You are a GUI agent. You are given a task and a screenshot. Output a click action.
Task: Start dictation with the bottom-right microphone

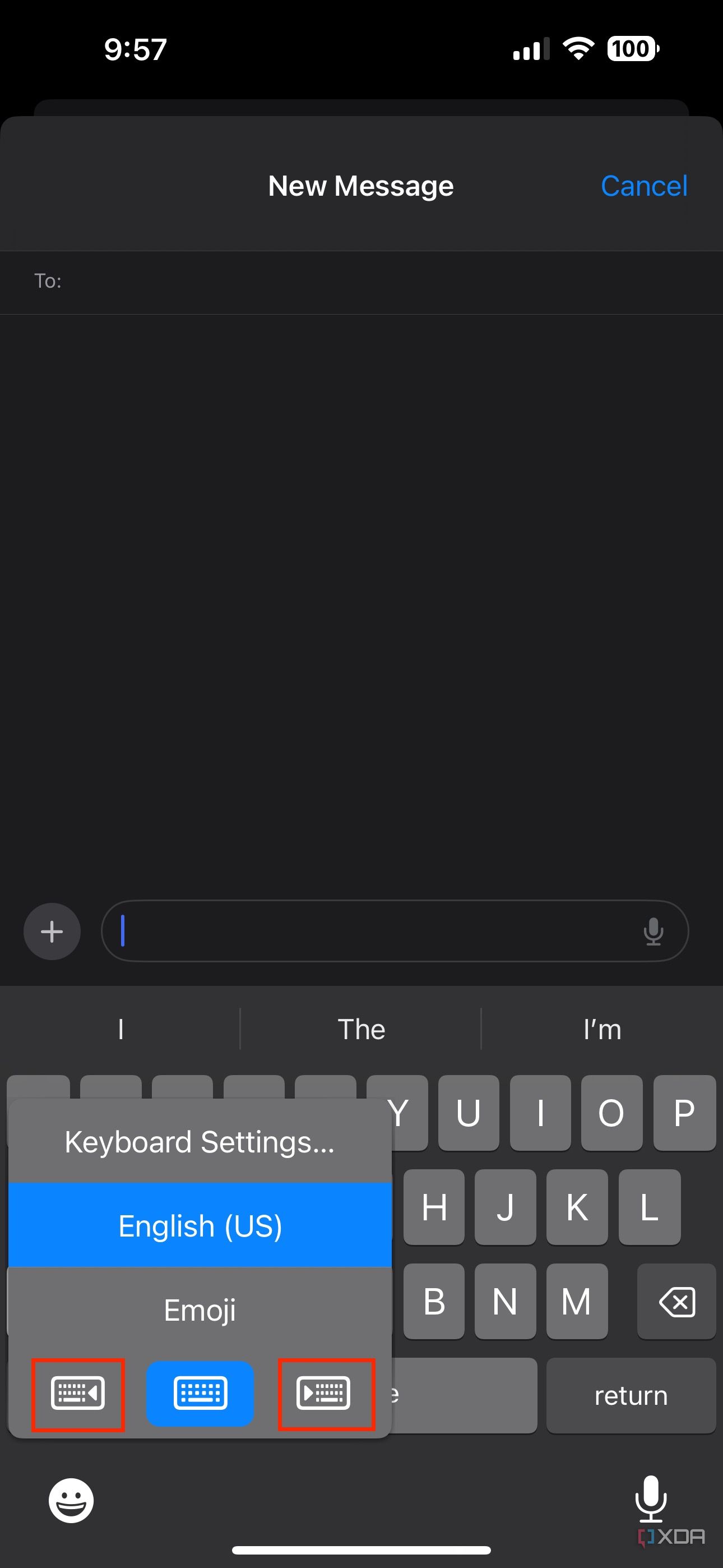[651, 1497]
